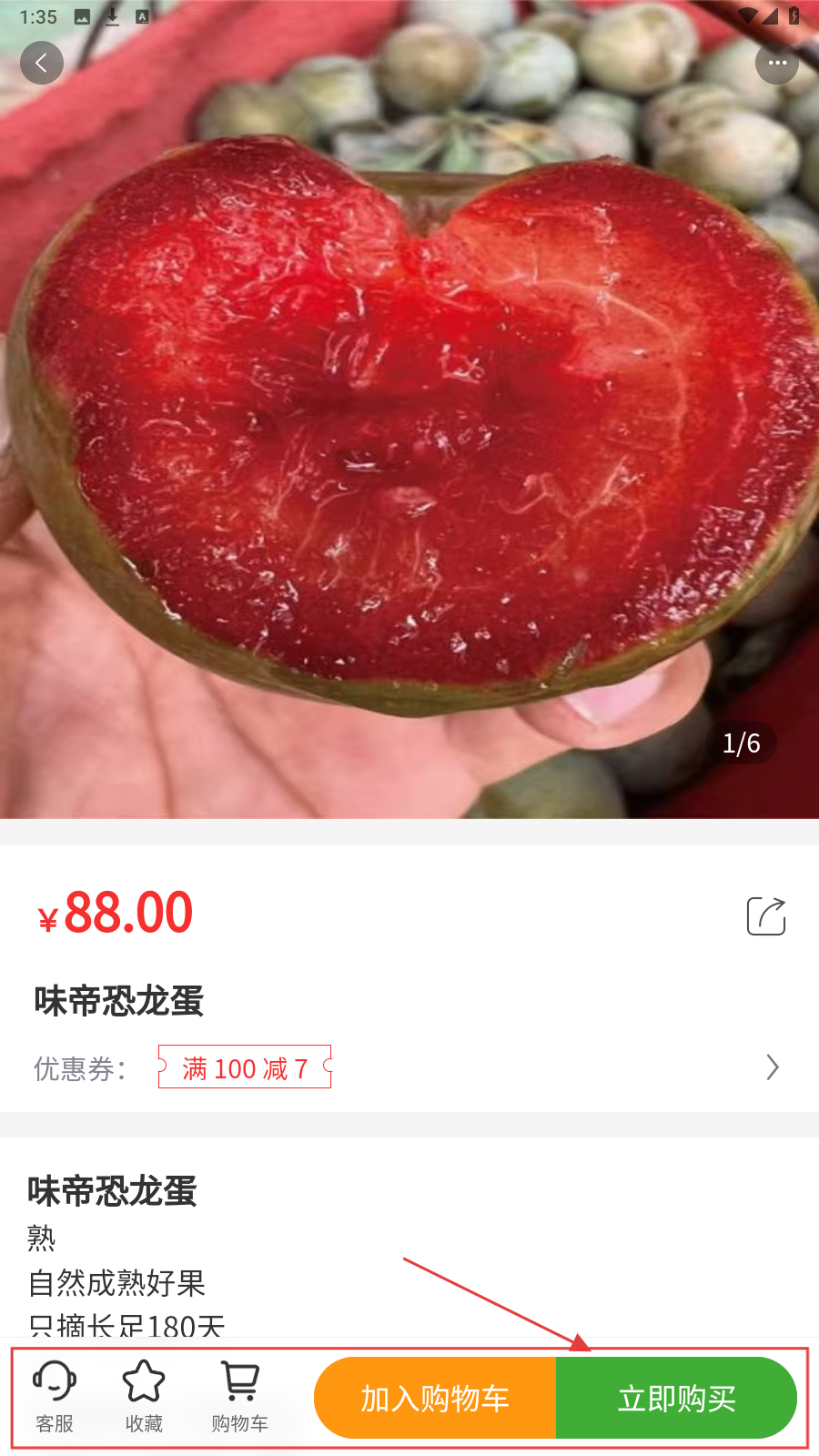Open the 购物车 shopping cart

point(240,1397)
